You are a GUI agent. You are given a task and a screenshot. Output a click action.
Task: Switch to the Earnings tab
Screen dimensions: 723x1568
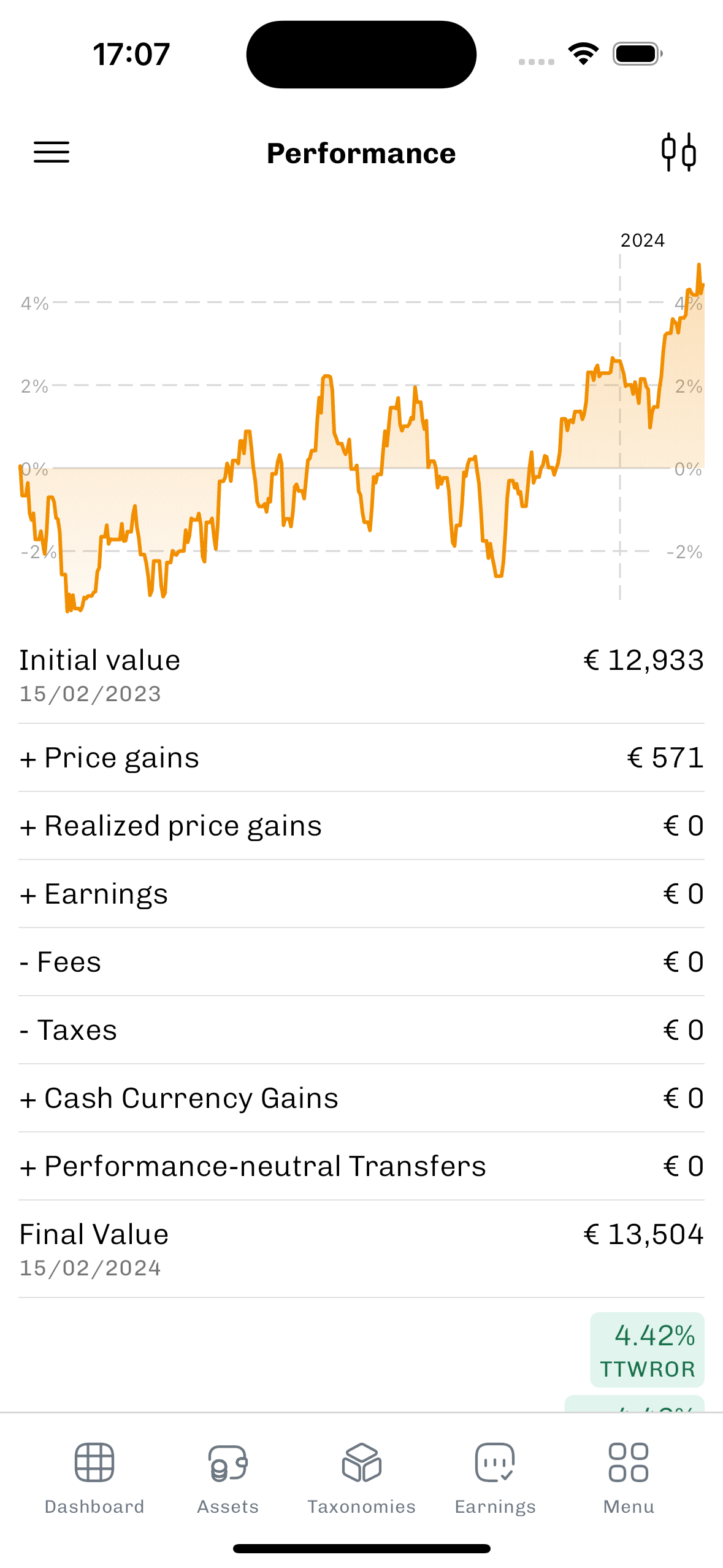[x=495, y=1477]
